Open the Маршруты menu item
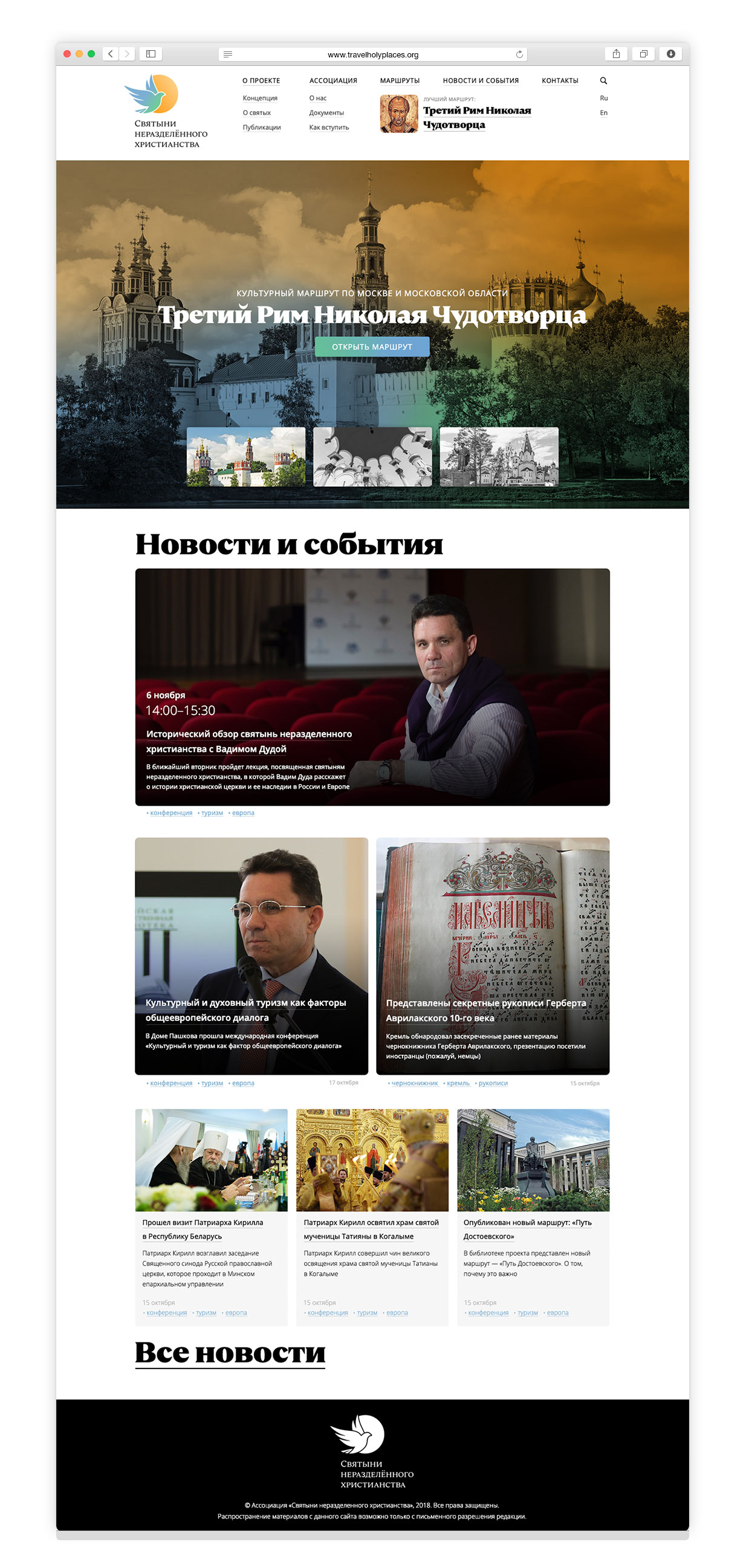The image size is (746, 1568). click(x=400, y=80)
